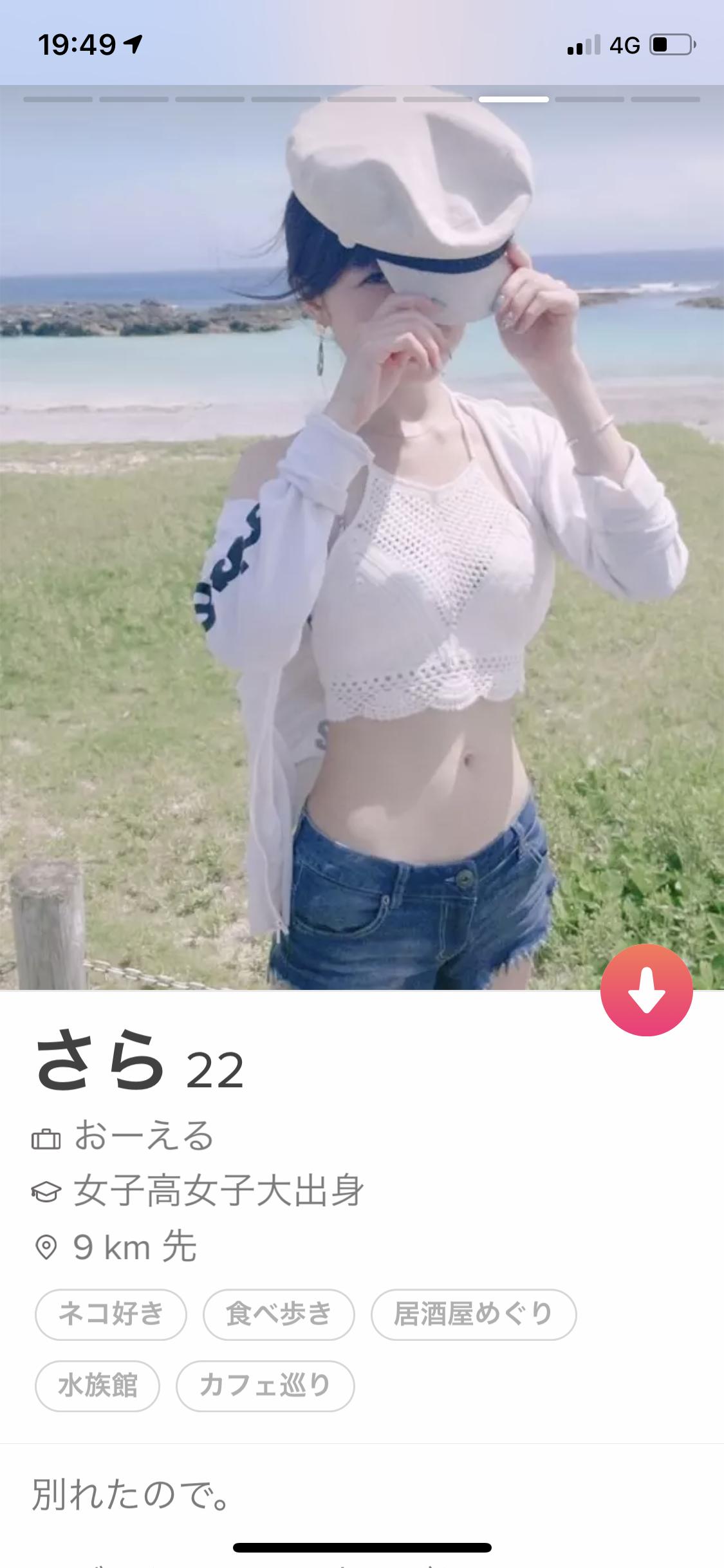724x1568 pixels.
Task: Select the ネコ好き interest chip
Action: (111, 1314)
